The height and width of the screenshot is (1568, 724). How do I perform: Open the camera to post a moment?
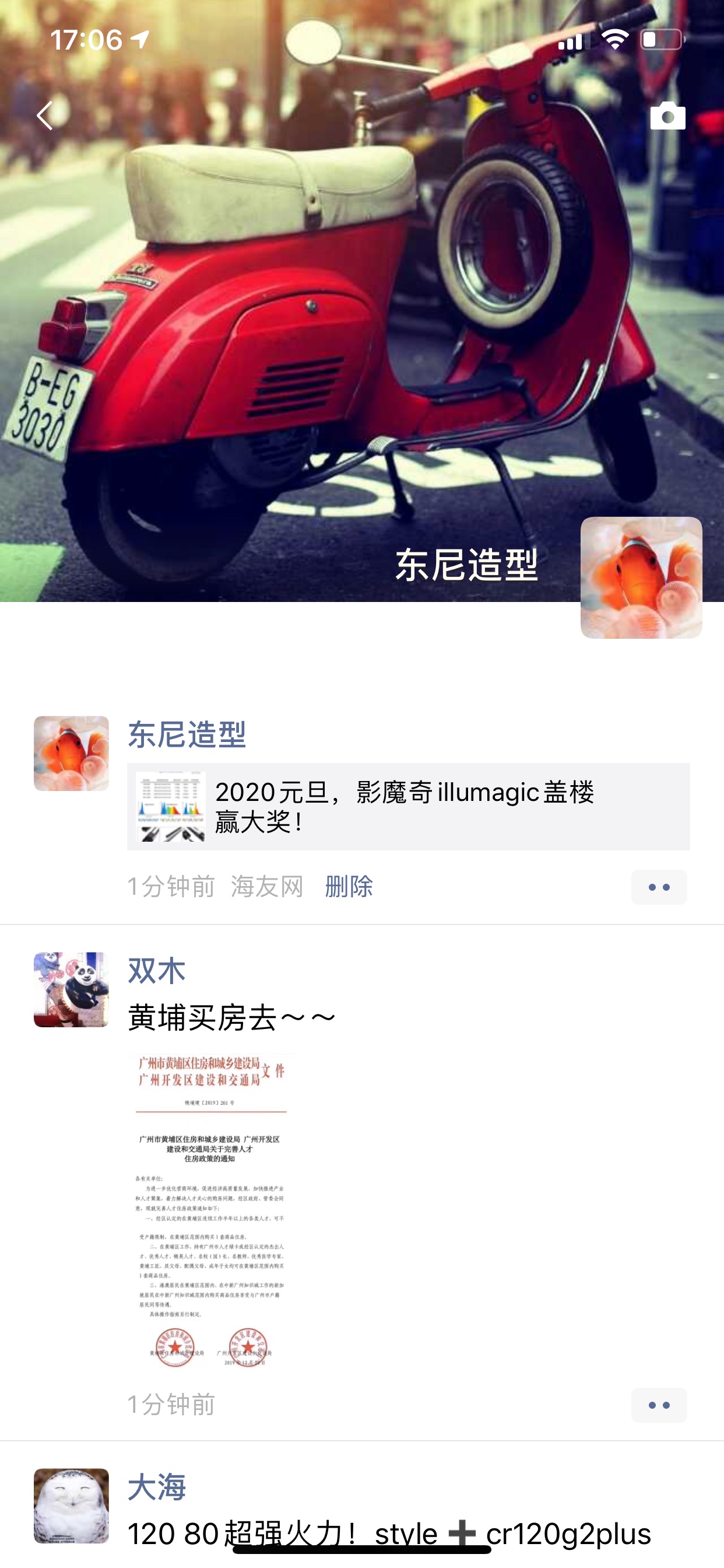(x=667, y=116)
